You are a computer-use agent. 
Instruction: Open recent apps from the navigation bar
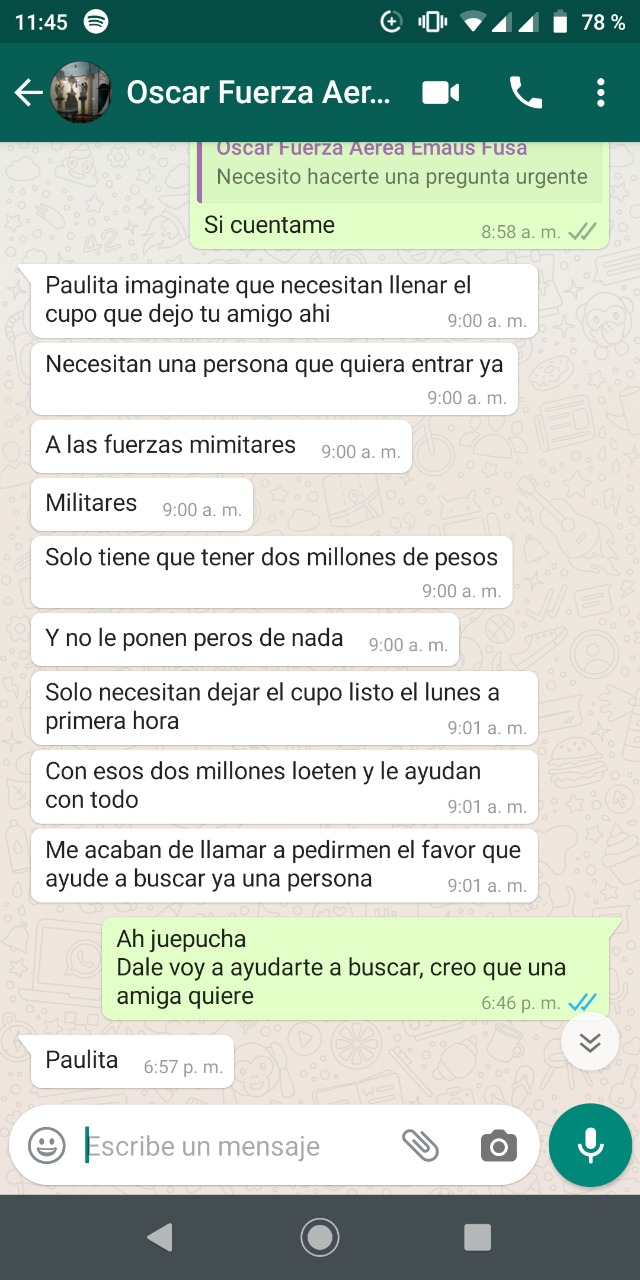pos(477,1237)
